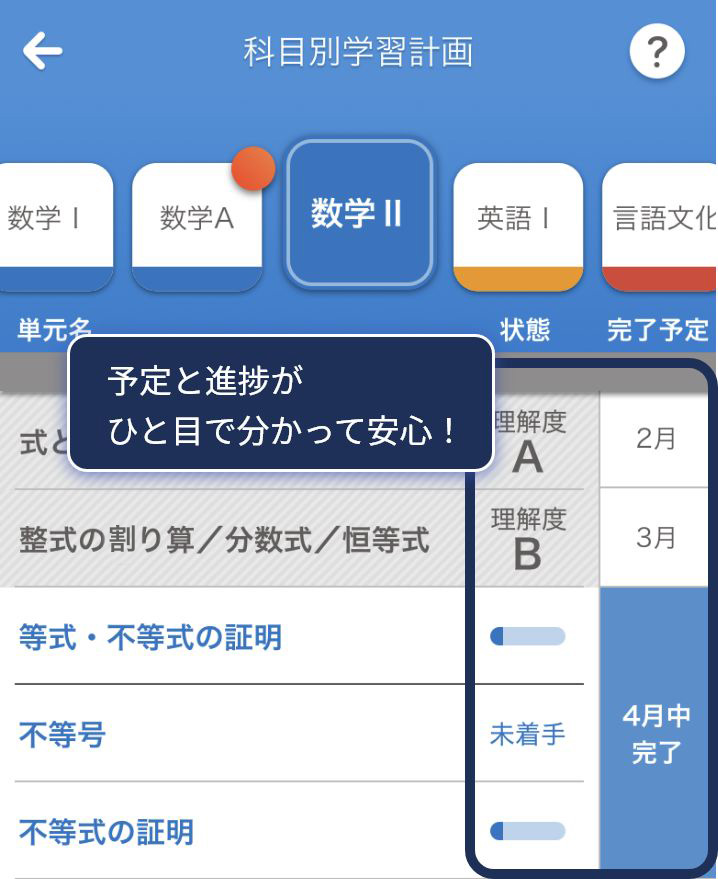Select the 数学Ⅱ subject tab

coord(360,213)
